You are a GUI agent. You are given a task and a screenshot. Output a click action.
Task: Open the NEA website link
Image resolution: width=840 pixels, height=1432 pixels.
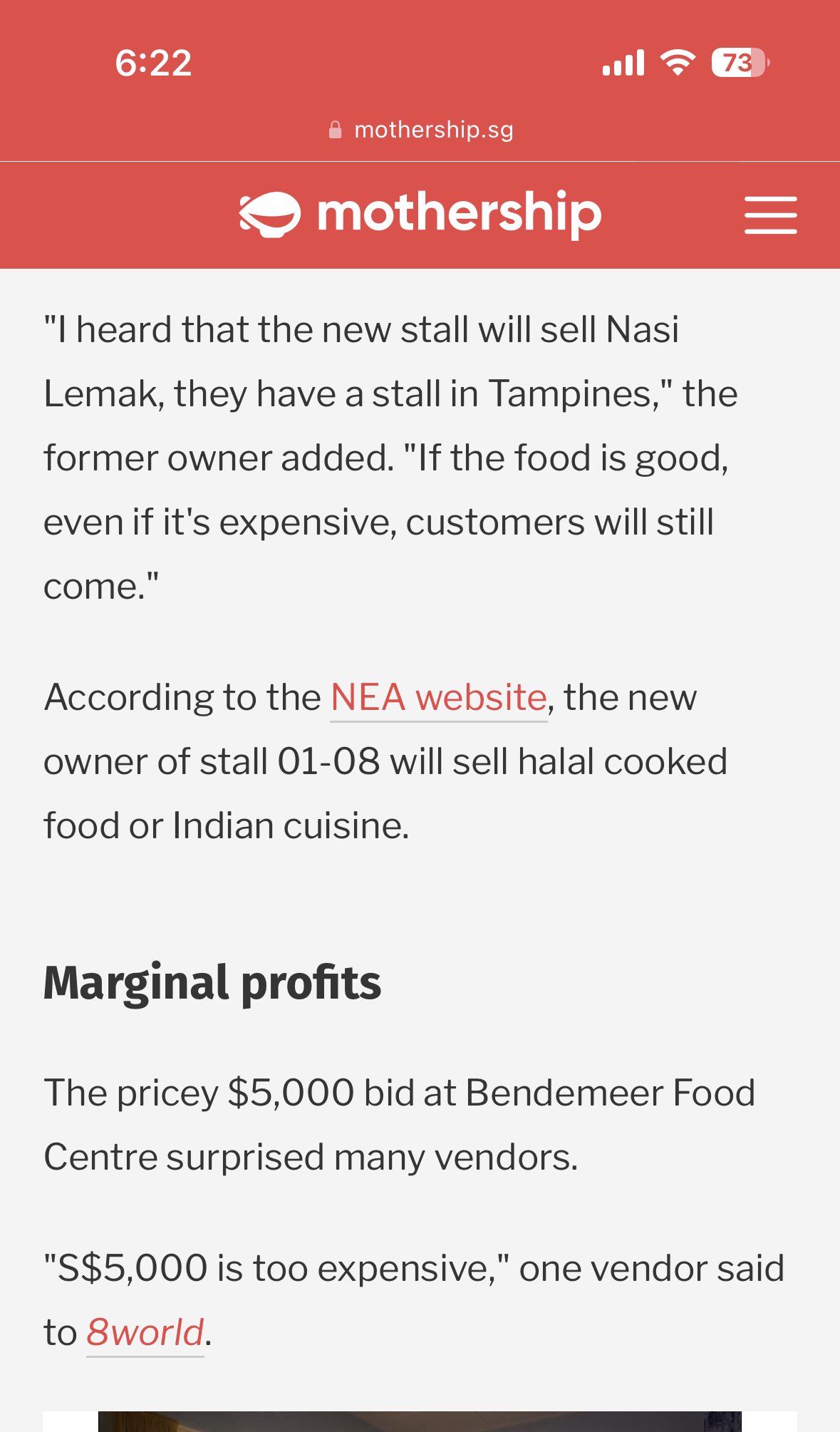[x=438, y=697]
